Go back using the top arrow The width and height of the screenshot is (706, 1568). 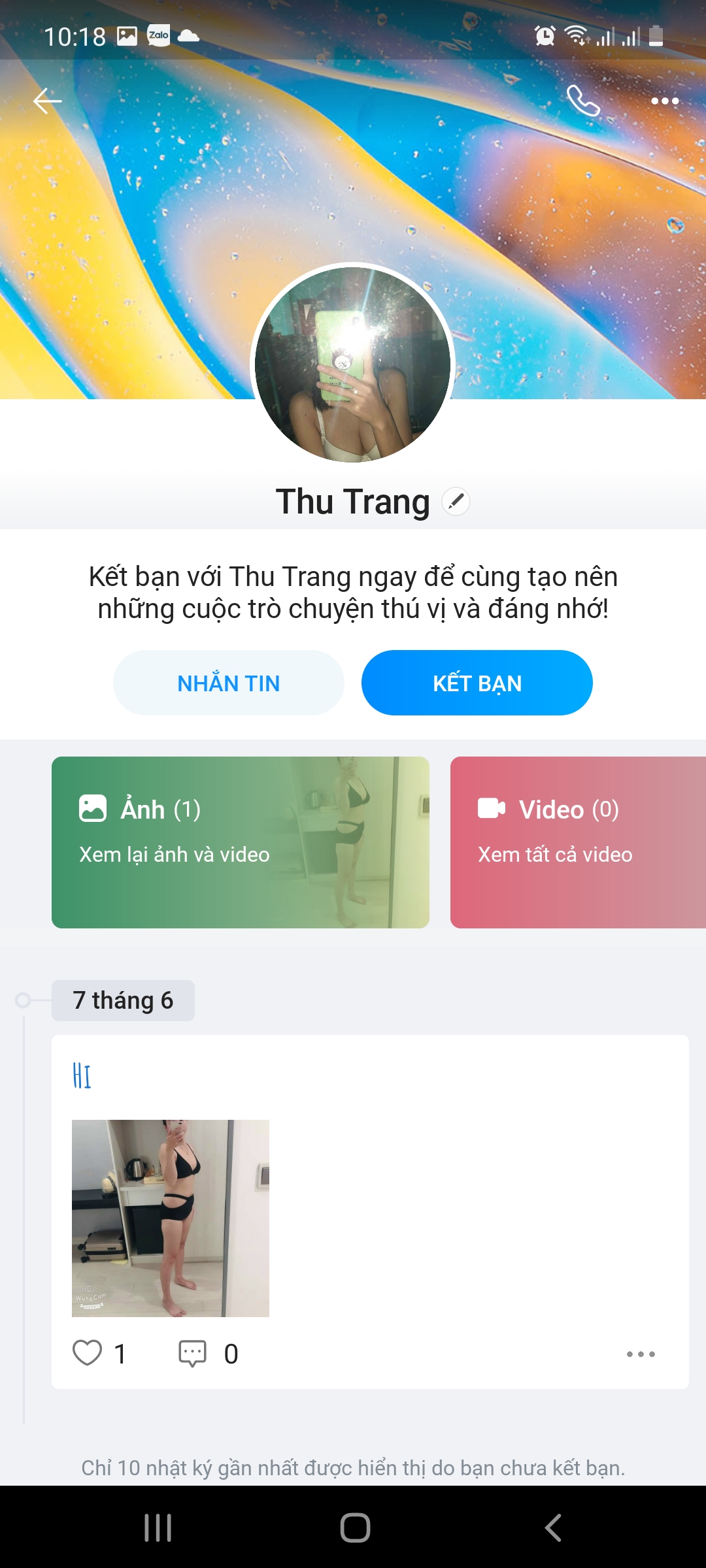click(x=47, y=101)
